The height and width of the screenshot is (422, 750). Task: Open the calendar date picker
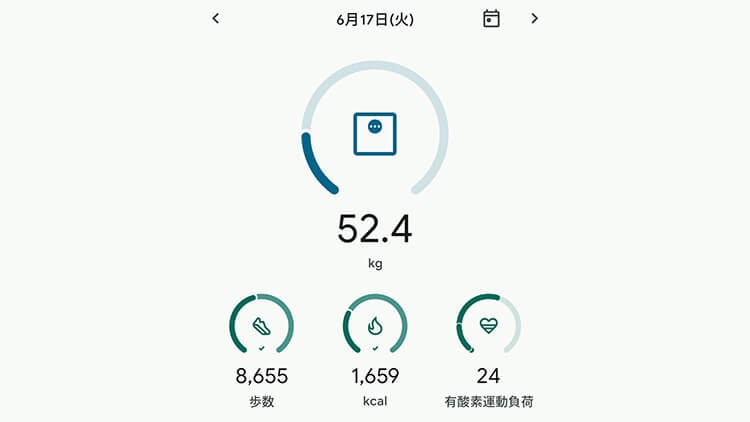tap(491, 18)
